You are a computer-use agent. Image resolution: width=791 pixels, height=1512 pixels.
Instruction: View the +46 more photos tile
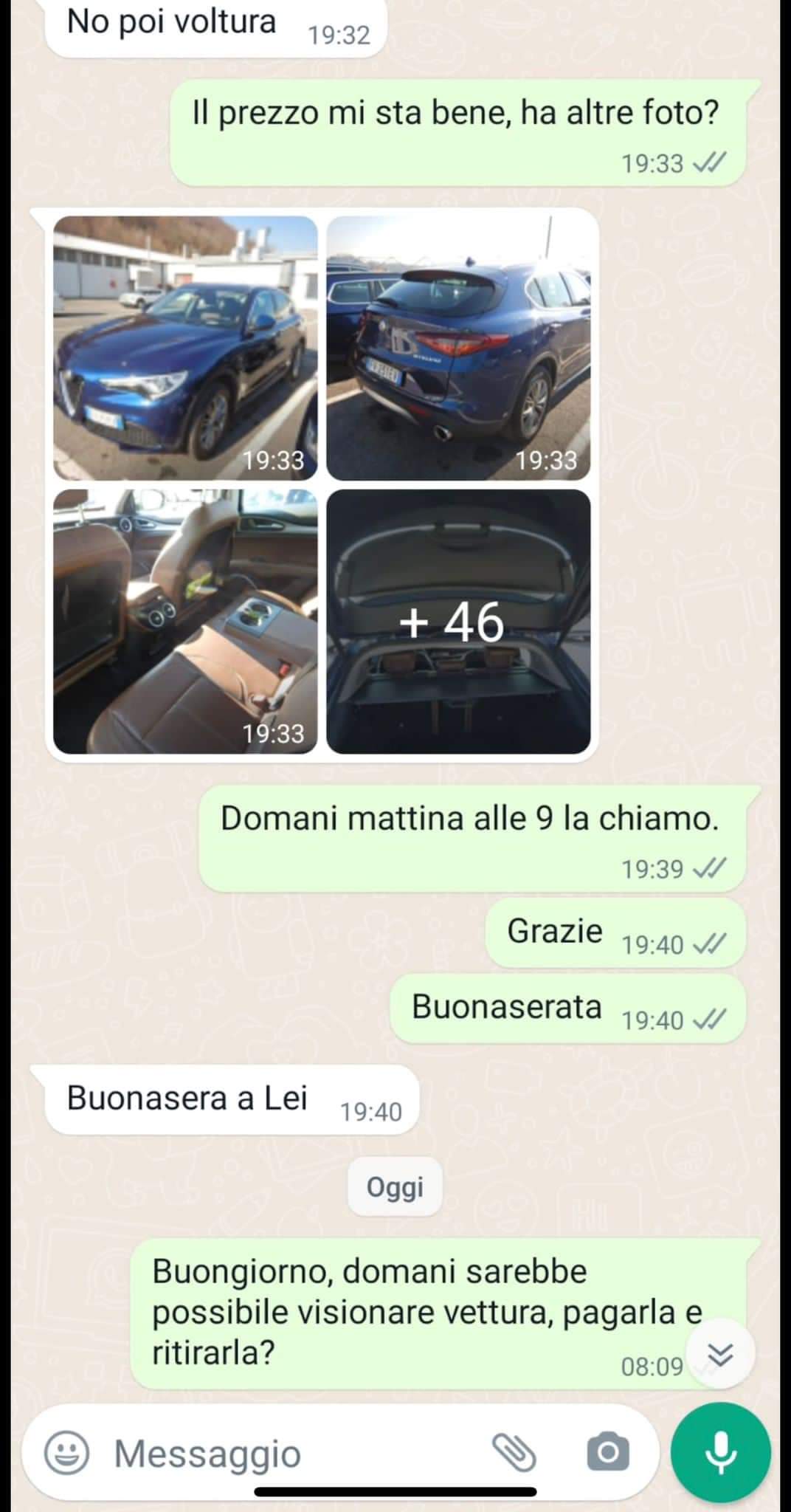pos(458,621)
